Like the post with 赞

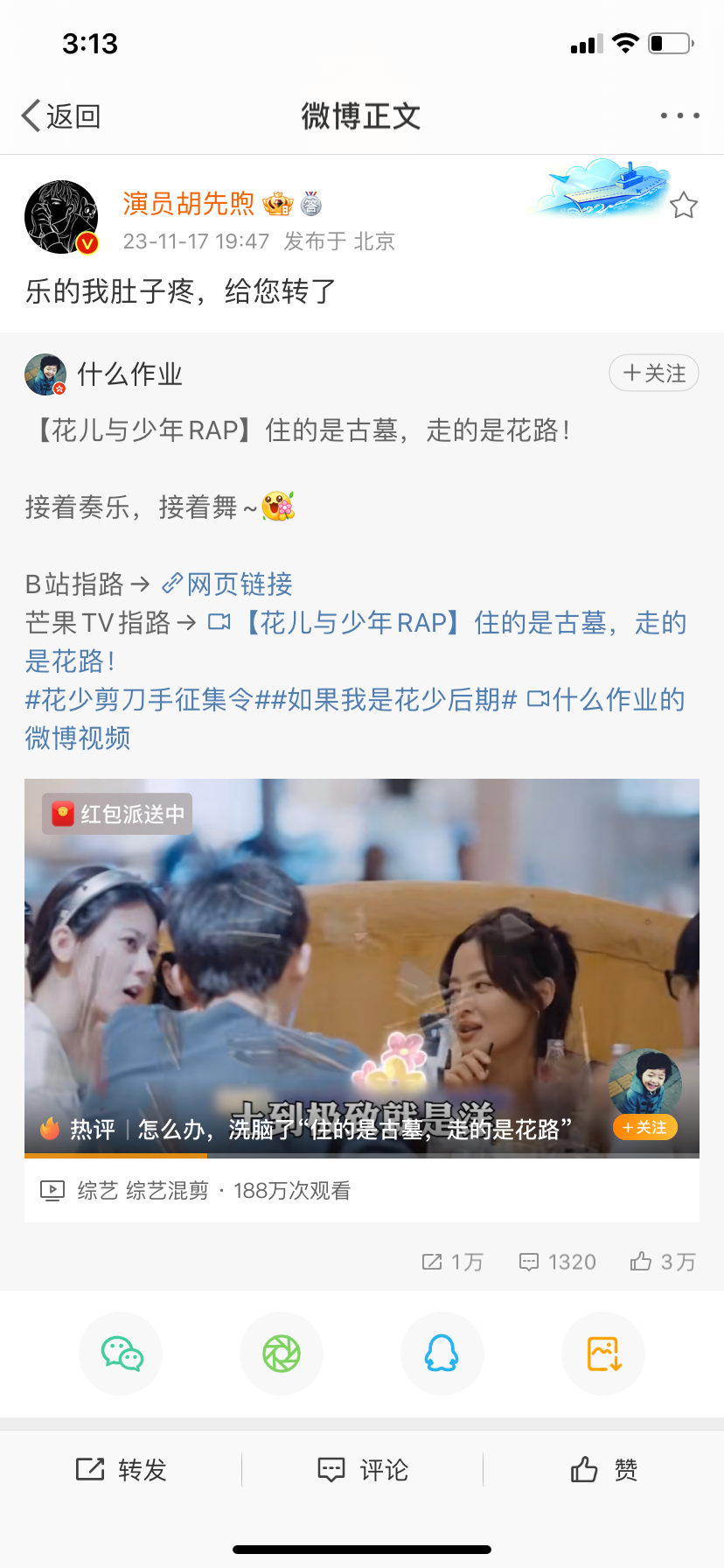[x=603, y=1470]
